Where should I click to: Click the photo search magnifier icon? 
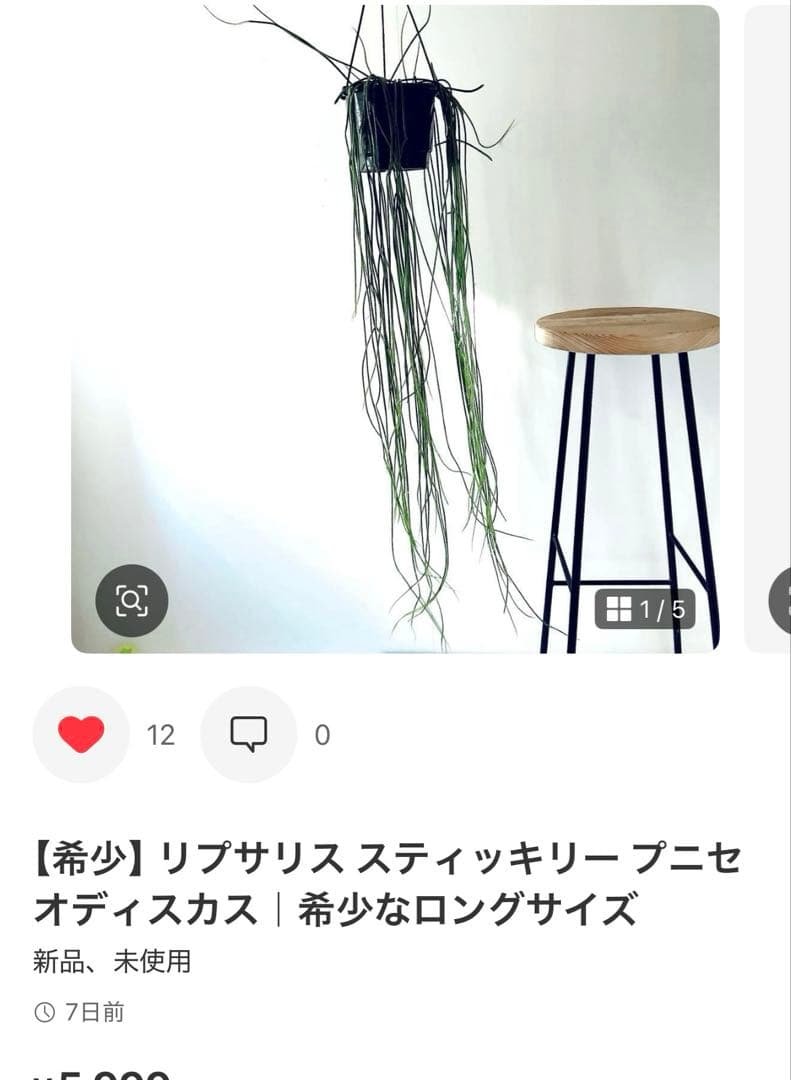coord(131,602)
